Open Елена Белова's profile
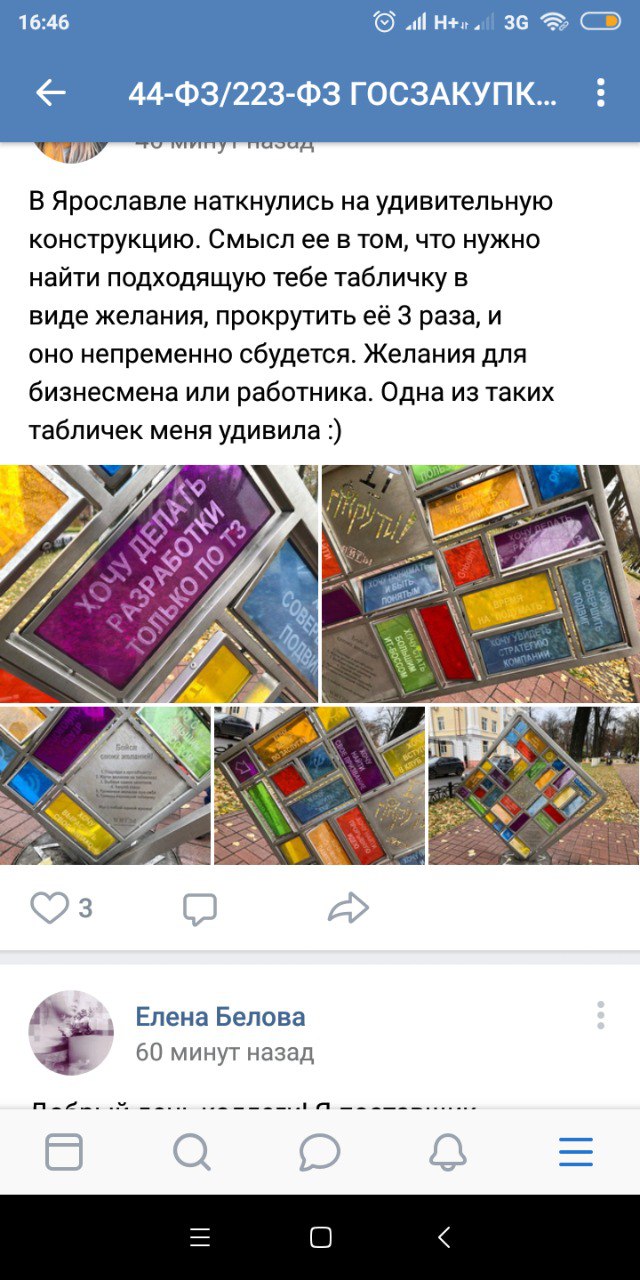Viewport: 640px width, 1280px height. (220, 1017)
